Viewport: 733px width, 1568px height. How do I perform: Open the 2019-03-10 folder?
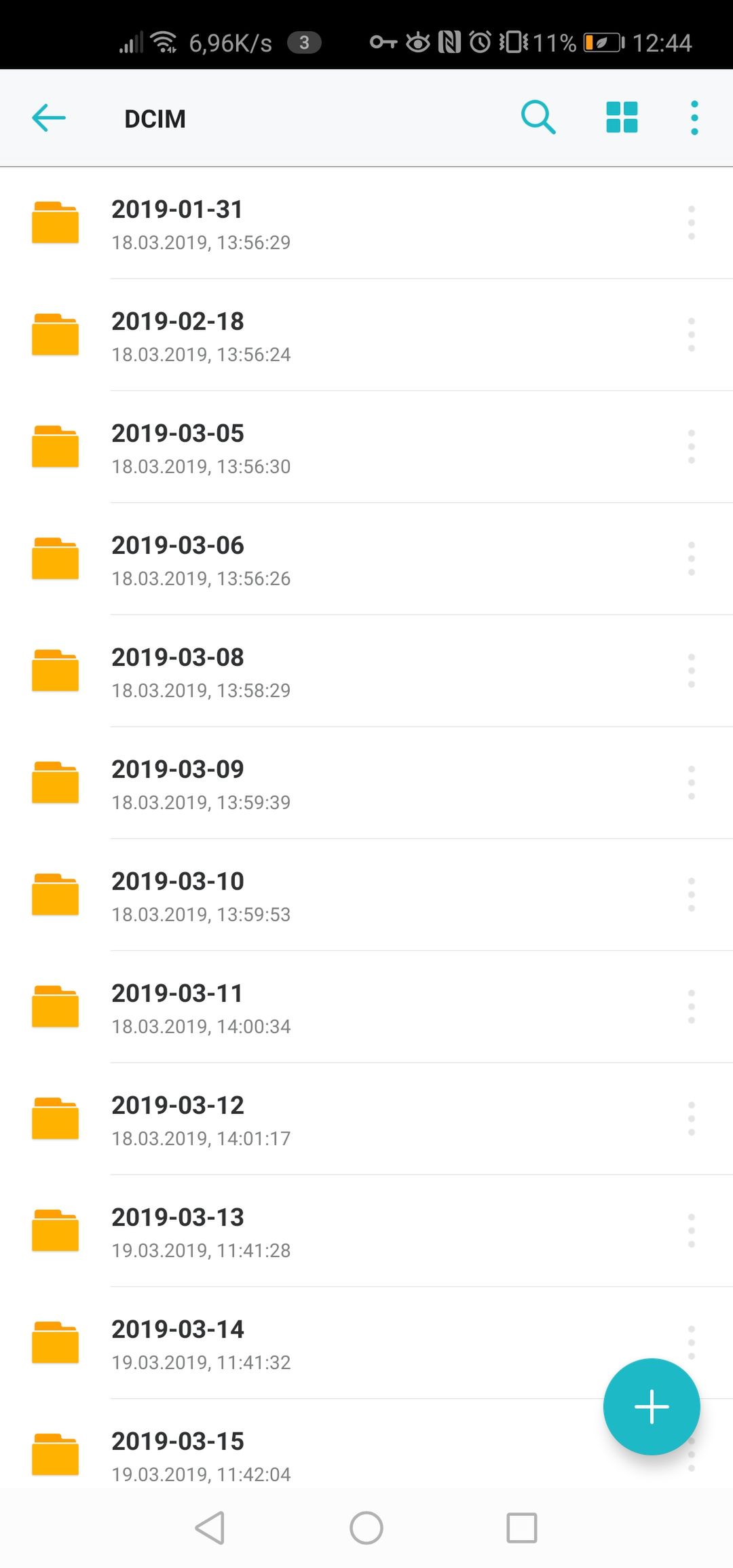(366, 895)
